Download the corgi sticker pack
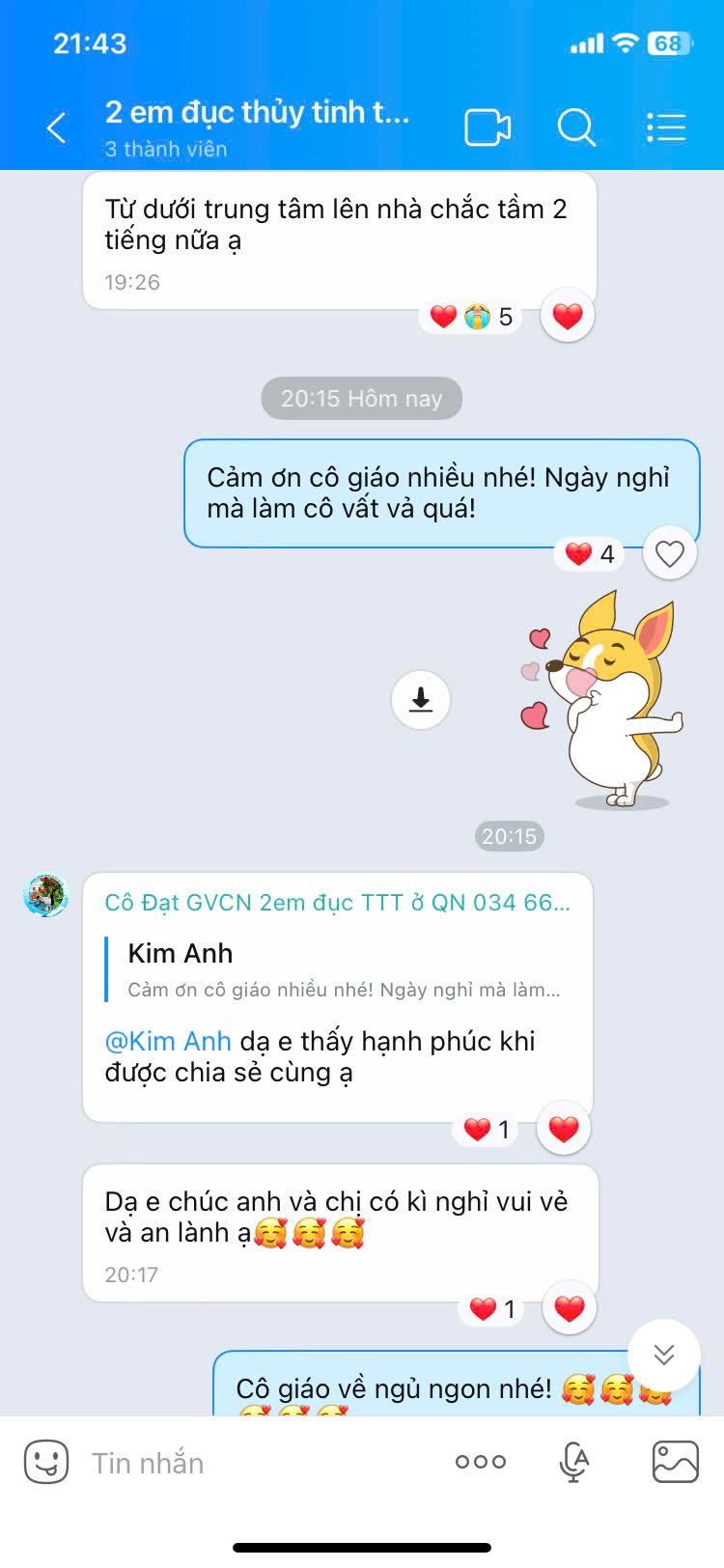 pyautogui.click(x=421, y=699)
